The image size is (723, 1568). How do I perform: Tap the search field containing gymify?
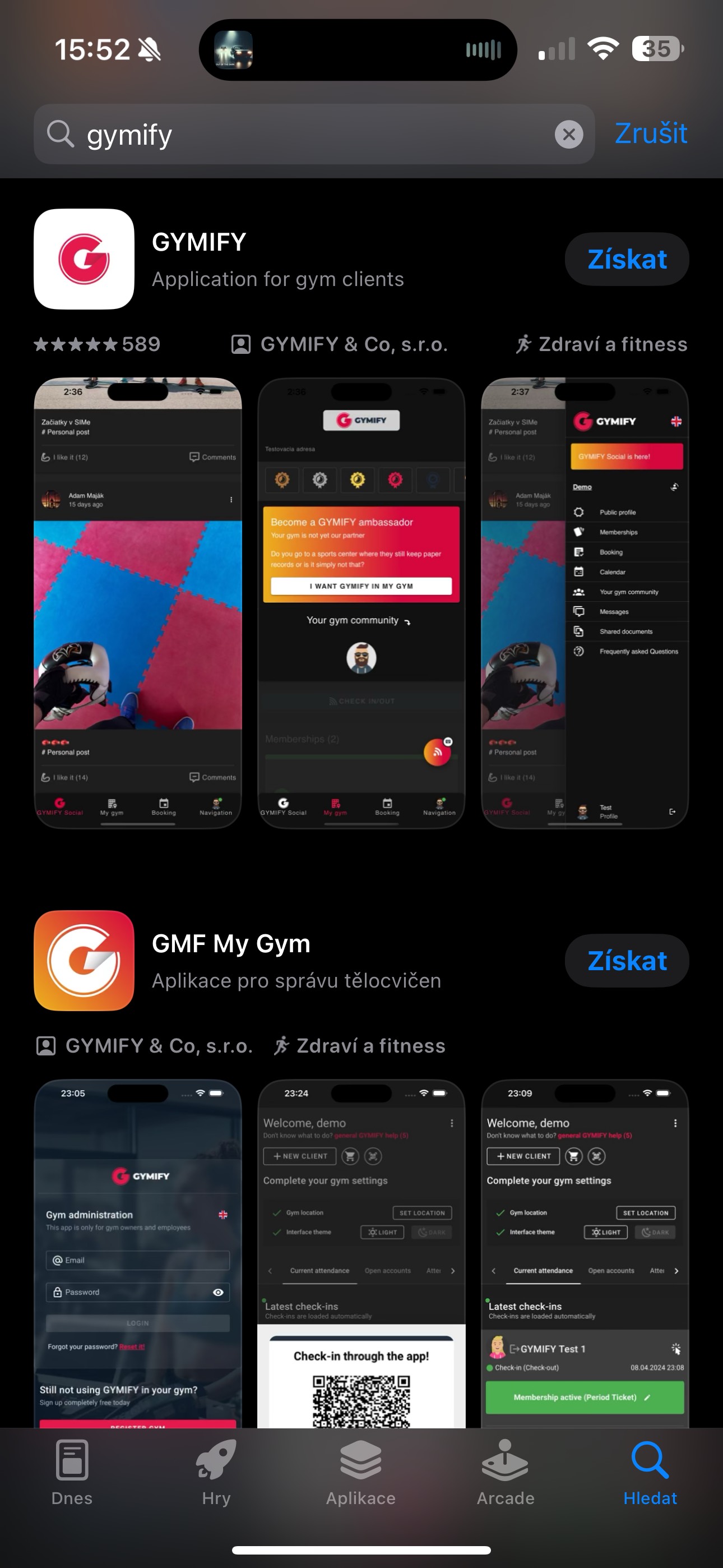pyautogui.click(x=314, y=134)
